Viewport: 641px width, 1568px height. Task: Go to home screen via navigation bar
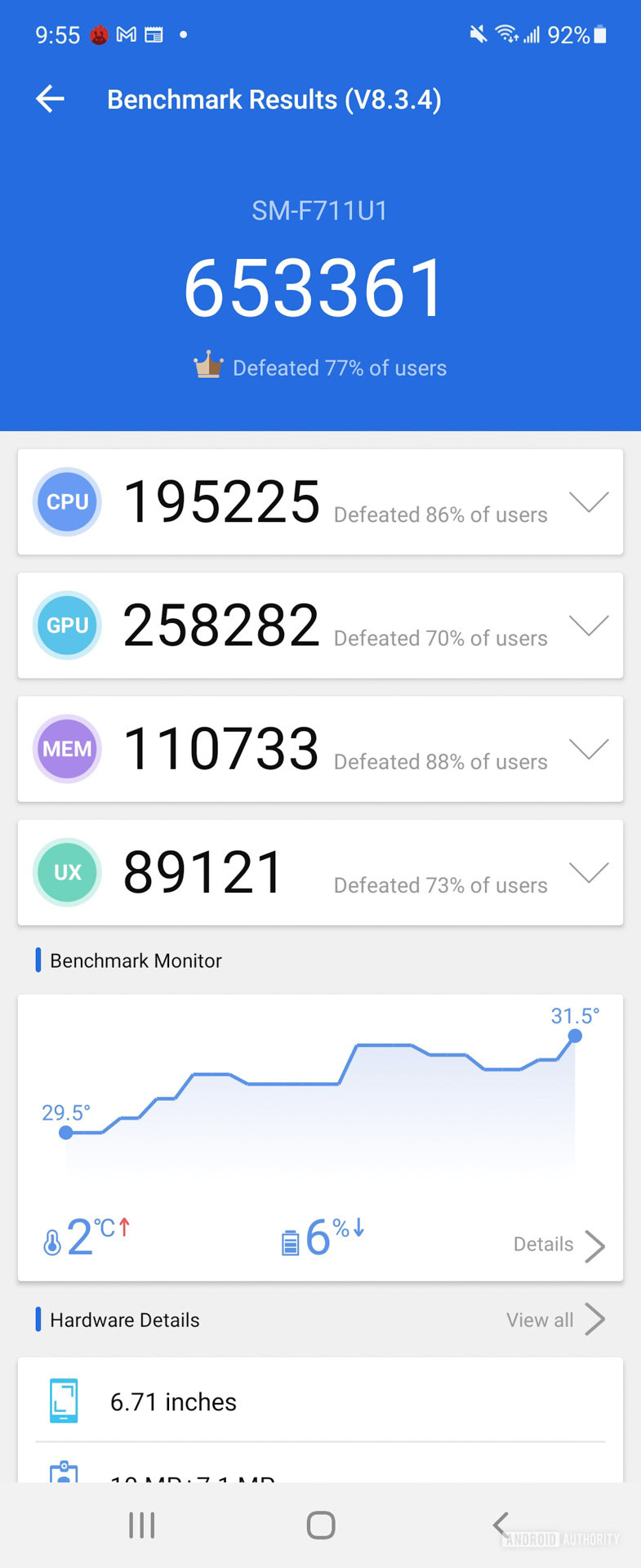[321, 1525]
